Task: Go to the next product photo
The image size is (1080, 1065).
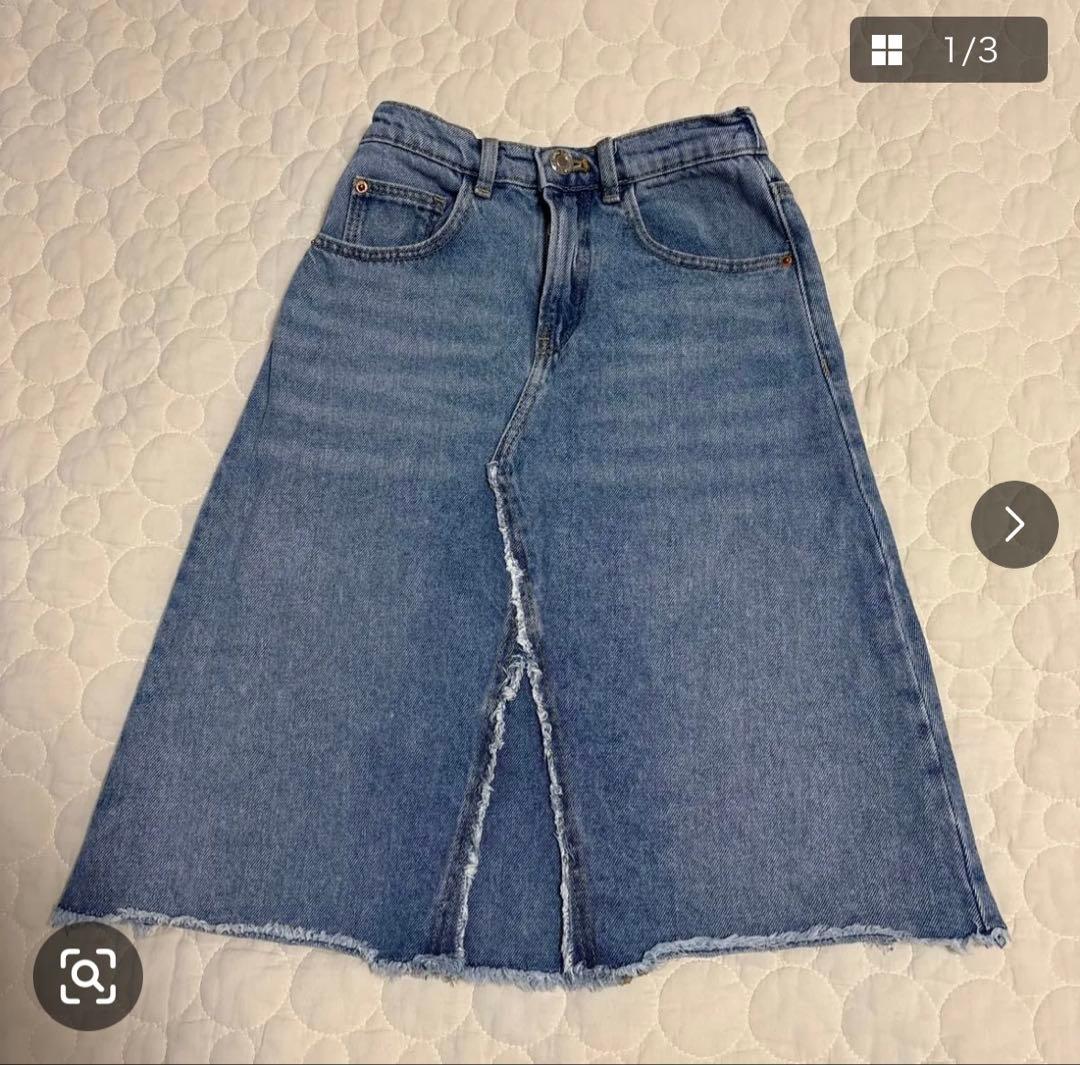Action: pos(1015,524)
